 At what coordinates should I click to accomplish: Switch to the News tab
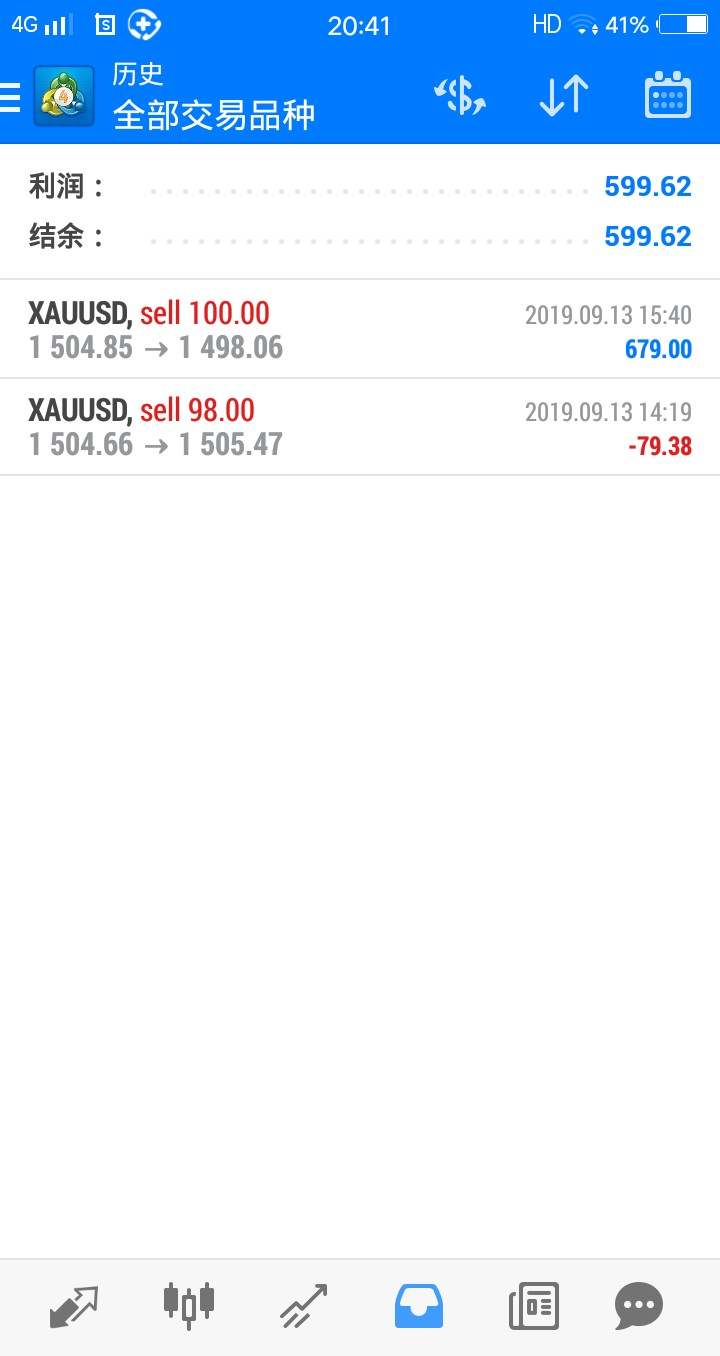[533, 1305]
